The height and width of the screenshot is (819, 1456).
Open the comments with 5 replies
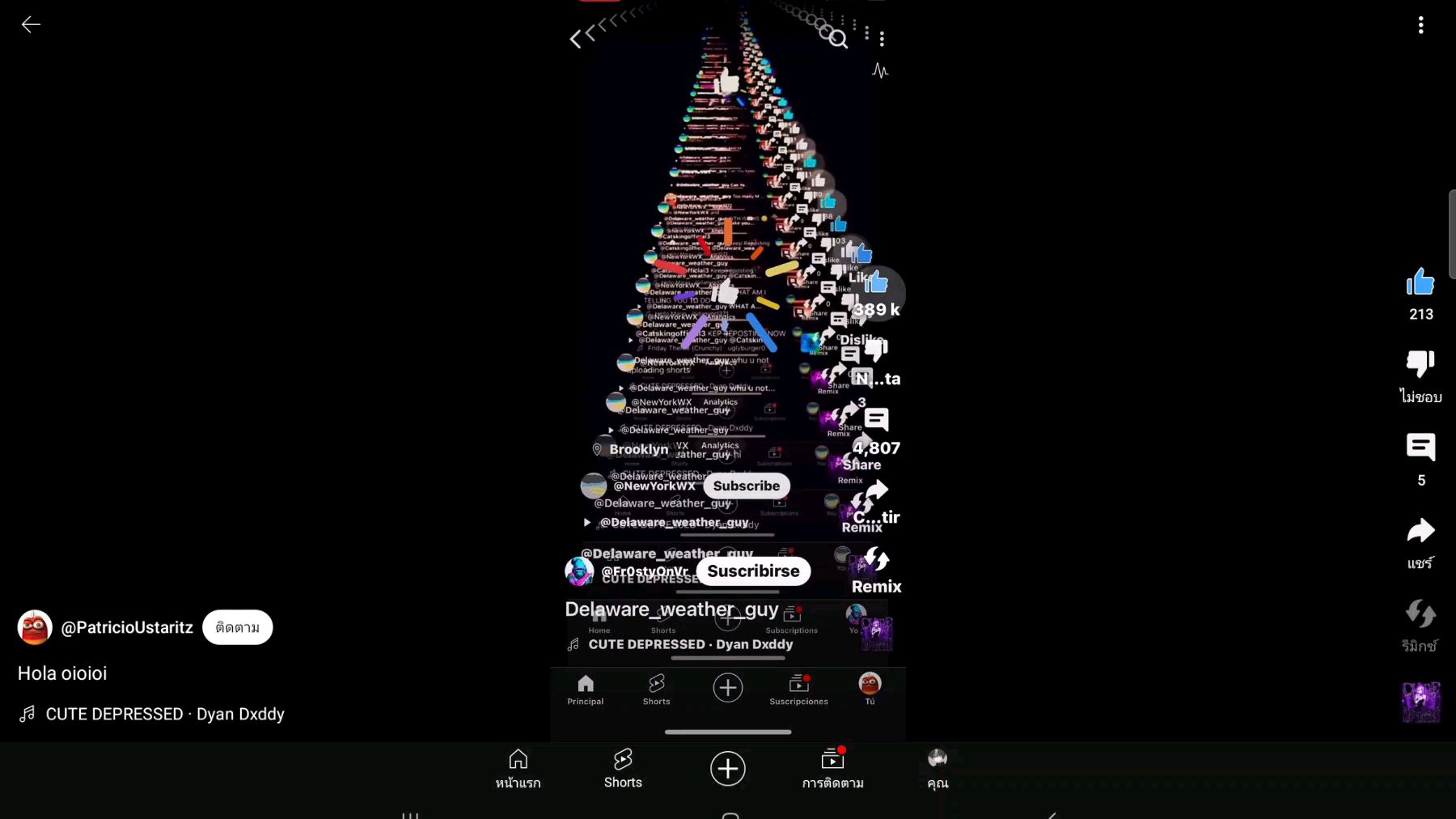1420,448
